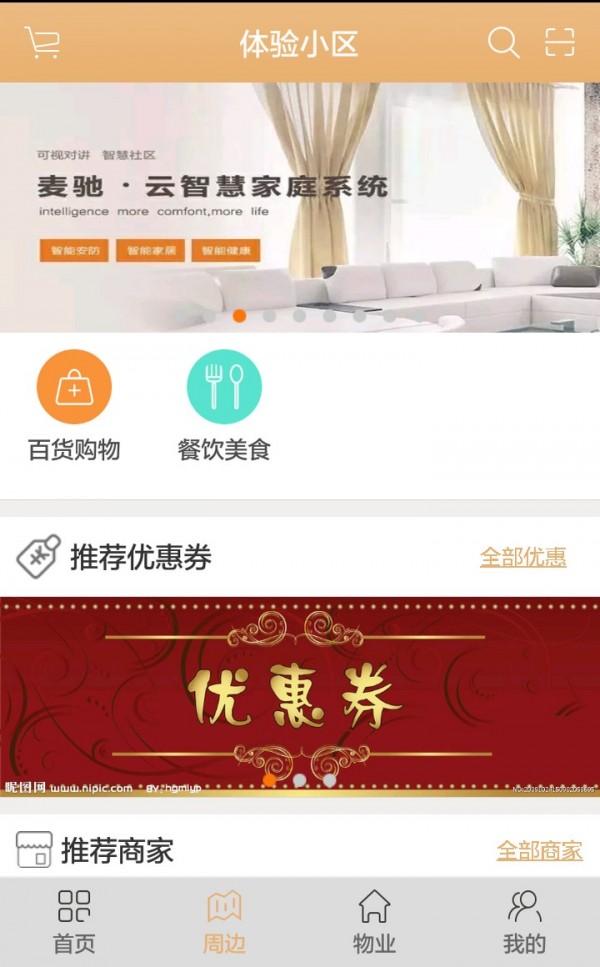Open the 我的 profile tab
Screen dimensions: 600x967
coord(524,922)
